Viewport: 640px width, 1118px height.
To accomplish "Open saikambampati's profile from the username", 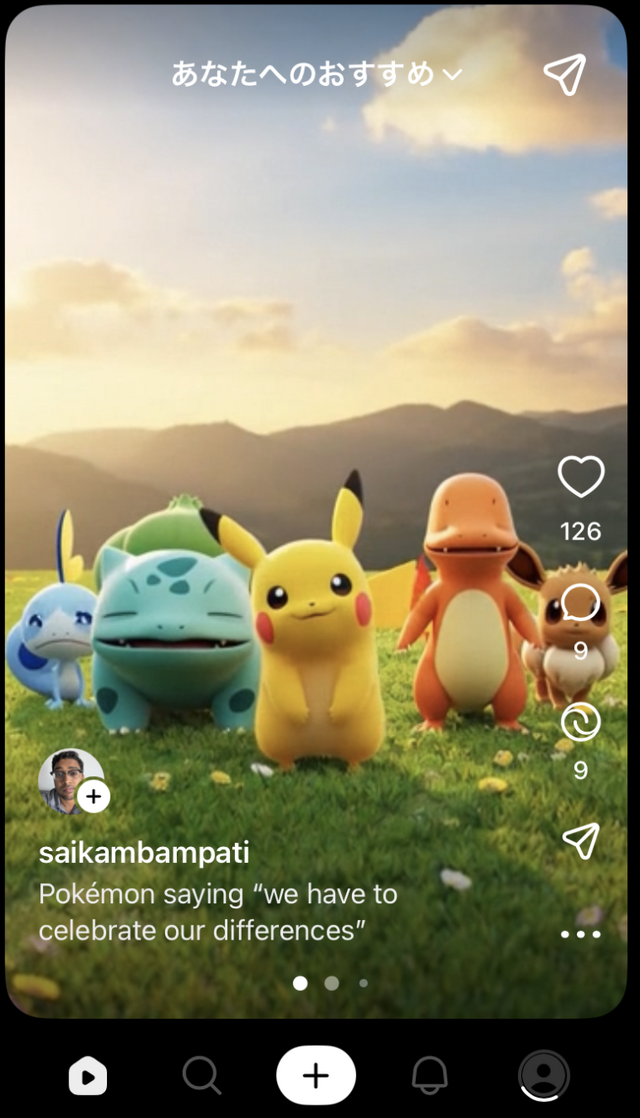I will click(x=144, y=853).
